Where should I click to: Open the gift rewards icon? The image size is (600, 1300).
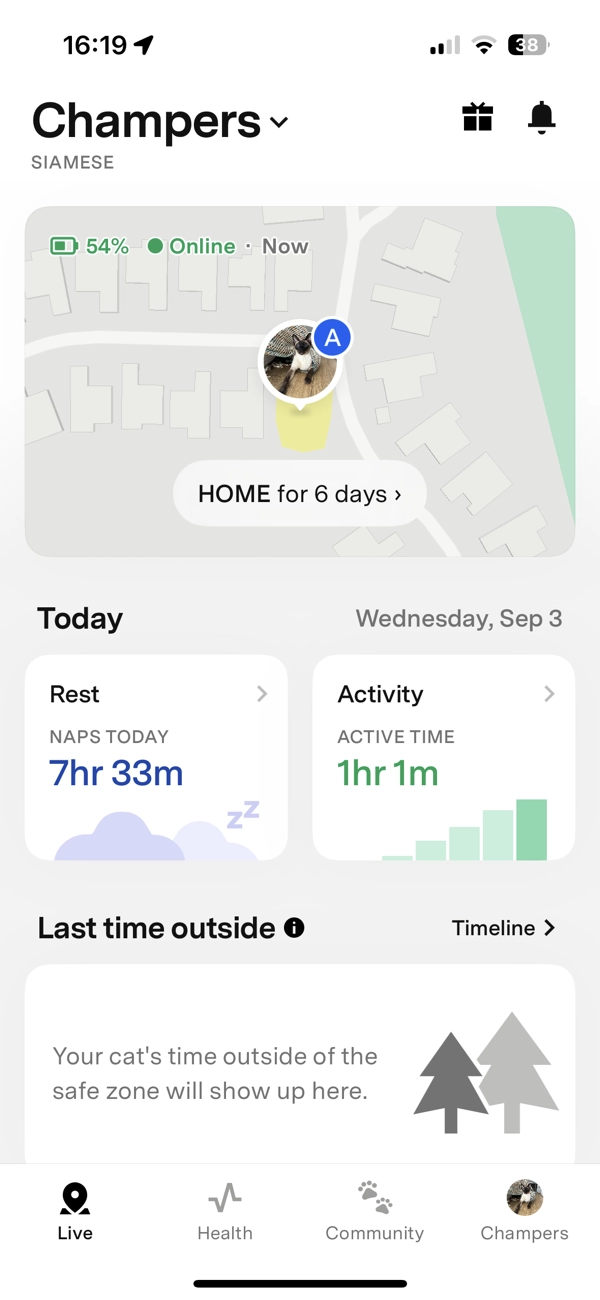(477, 118)
